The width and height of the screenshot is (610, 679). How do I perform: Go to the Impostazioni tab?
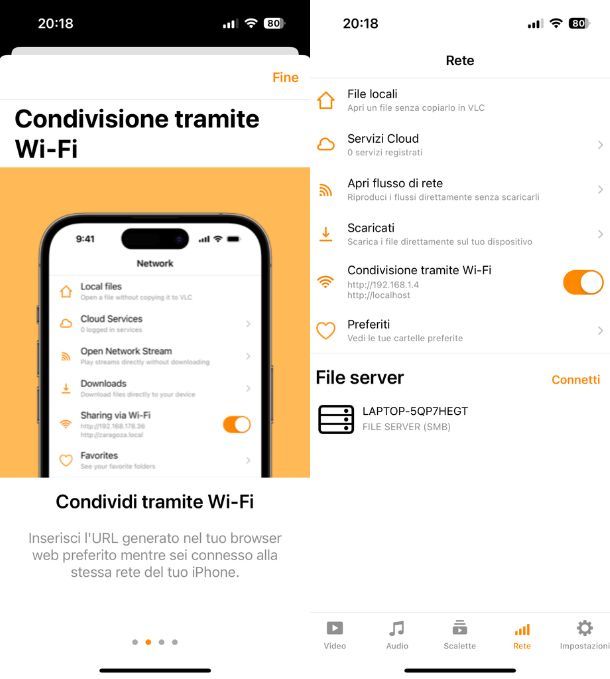[584, 635]
